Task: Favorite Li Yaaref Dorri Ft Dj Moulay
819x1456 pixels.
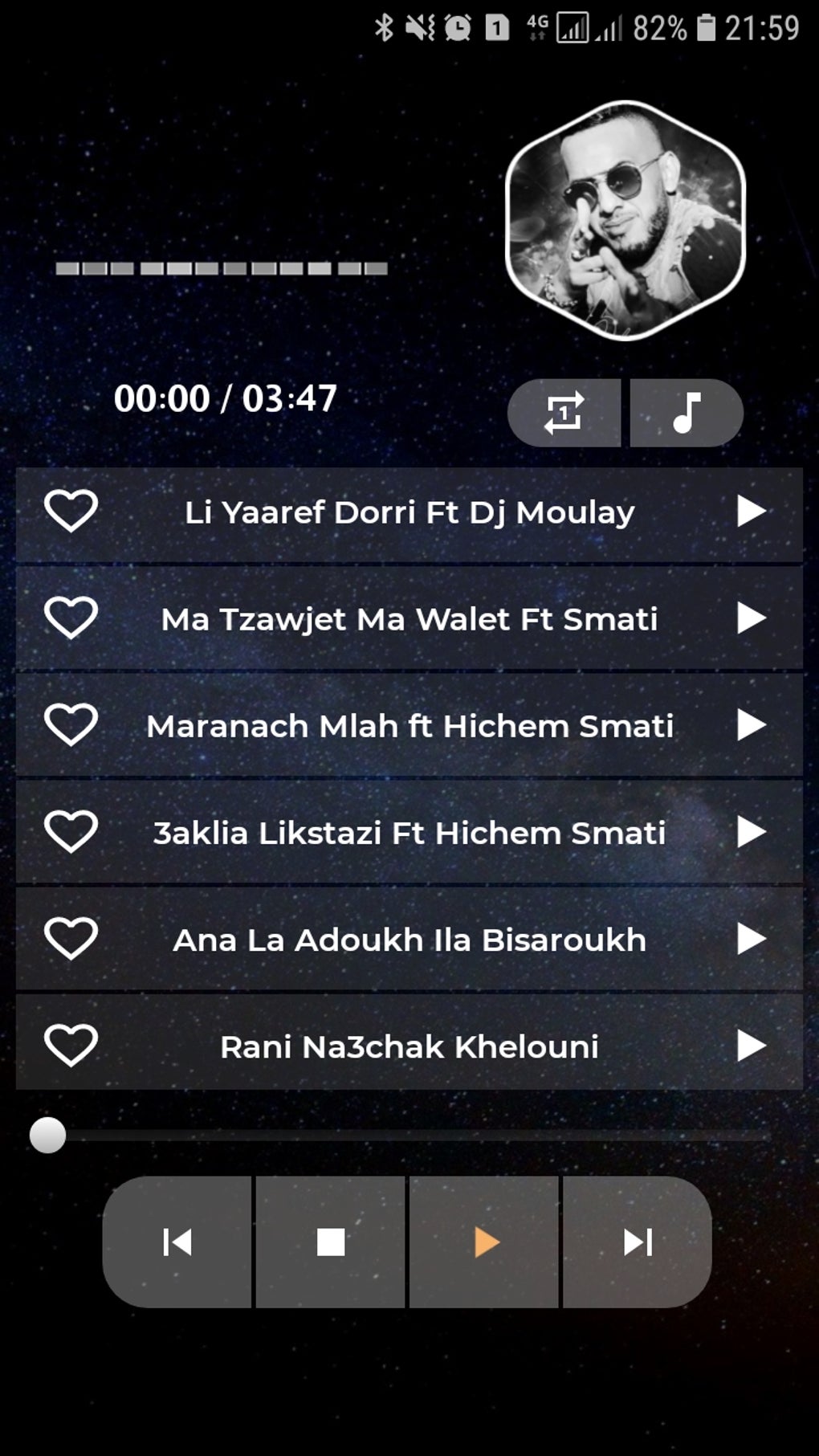Action: coord(71,511)
